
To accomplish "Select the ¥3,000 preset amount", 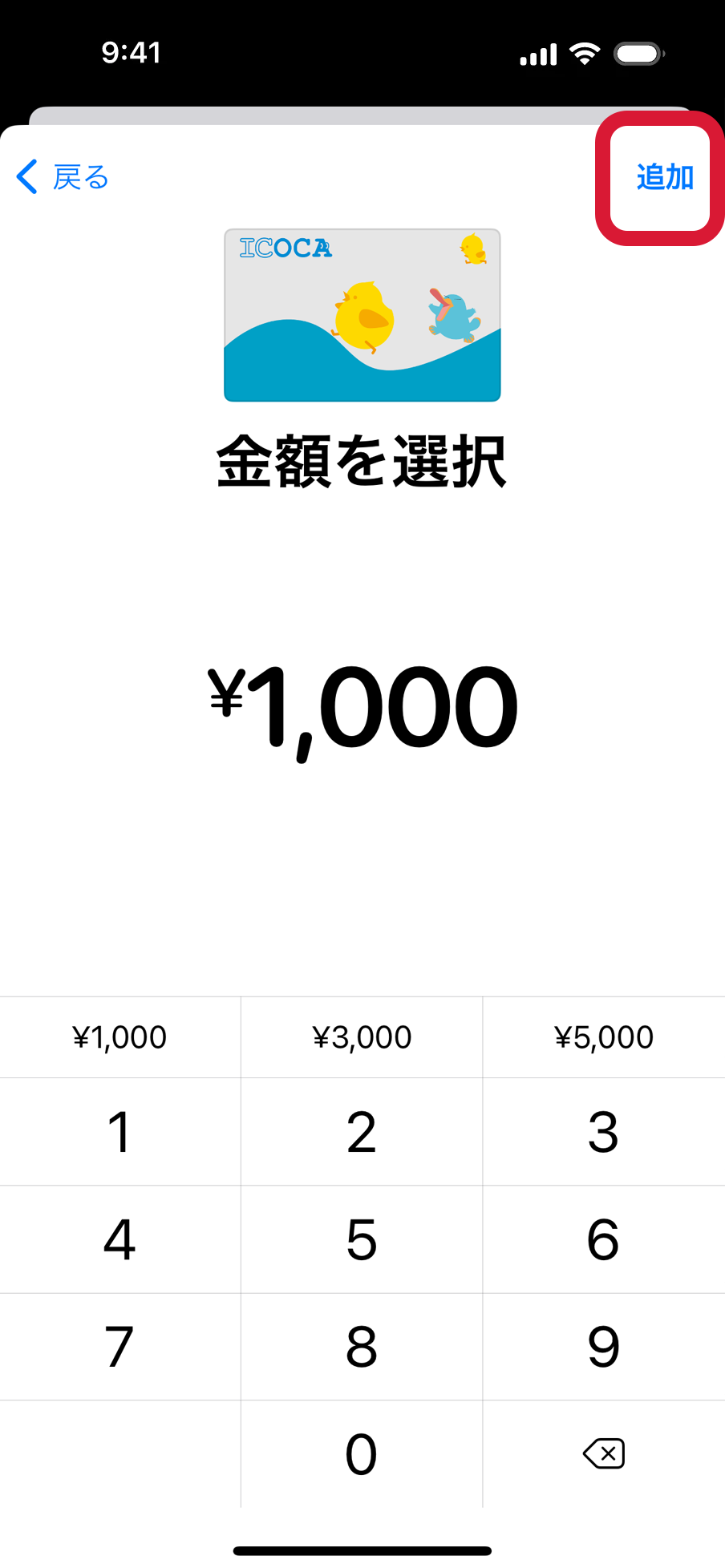I will tap(362, 1037).
